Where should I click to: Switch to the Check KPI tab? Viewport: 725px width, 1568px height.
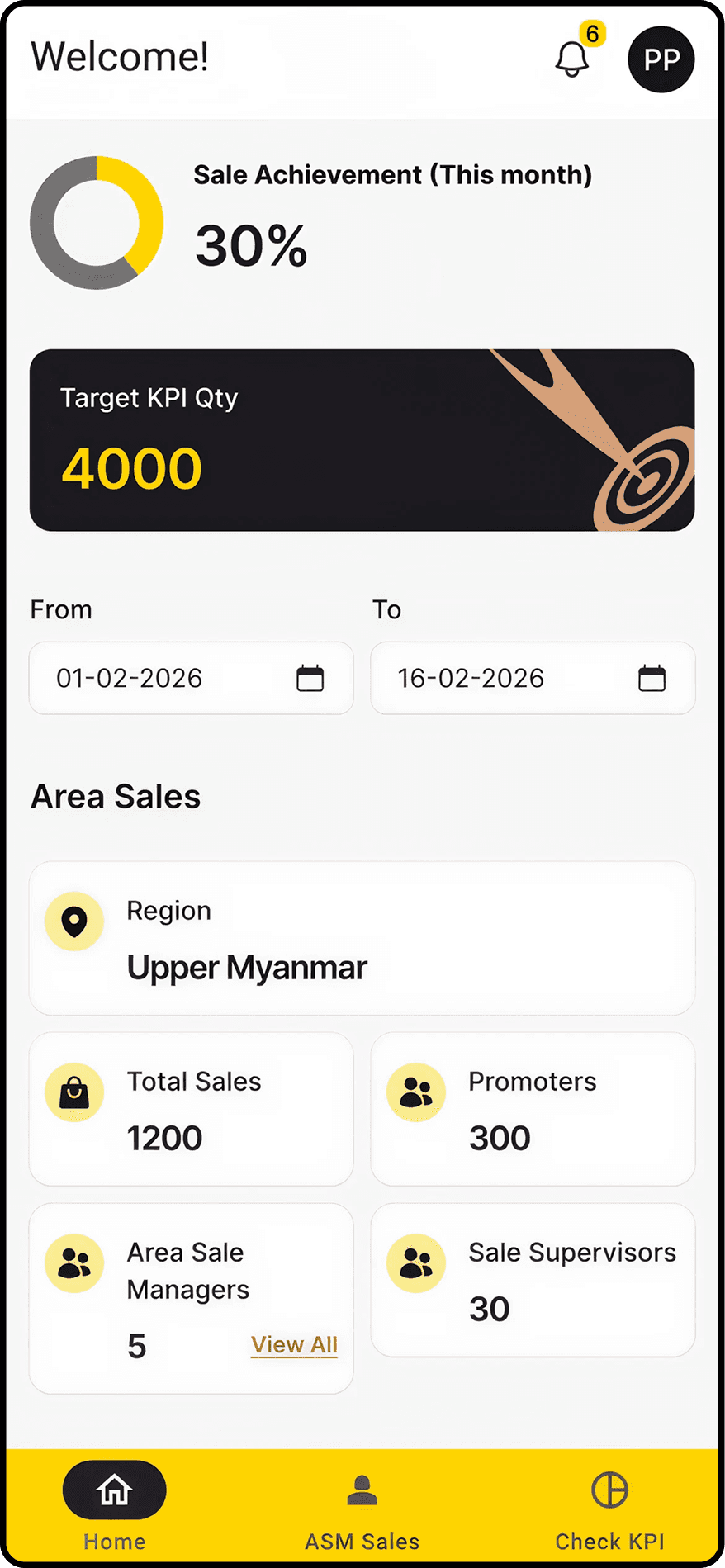pos(610,1512)
